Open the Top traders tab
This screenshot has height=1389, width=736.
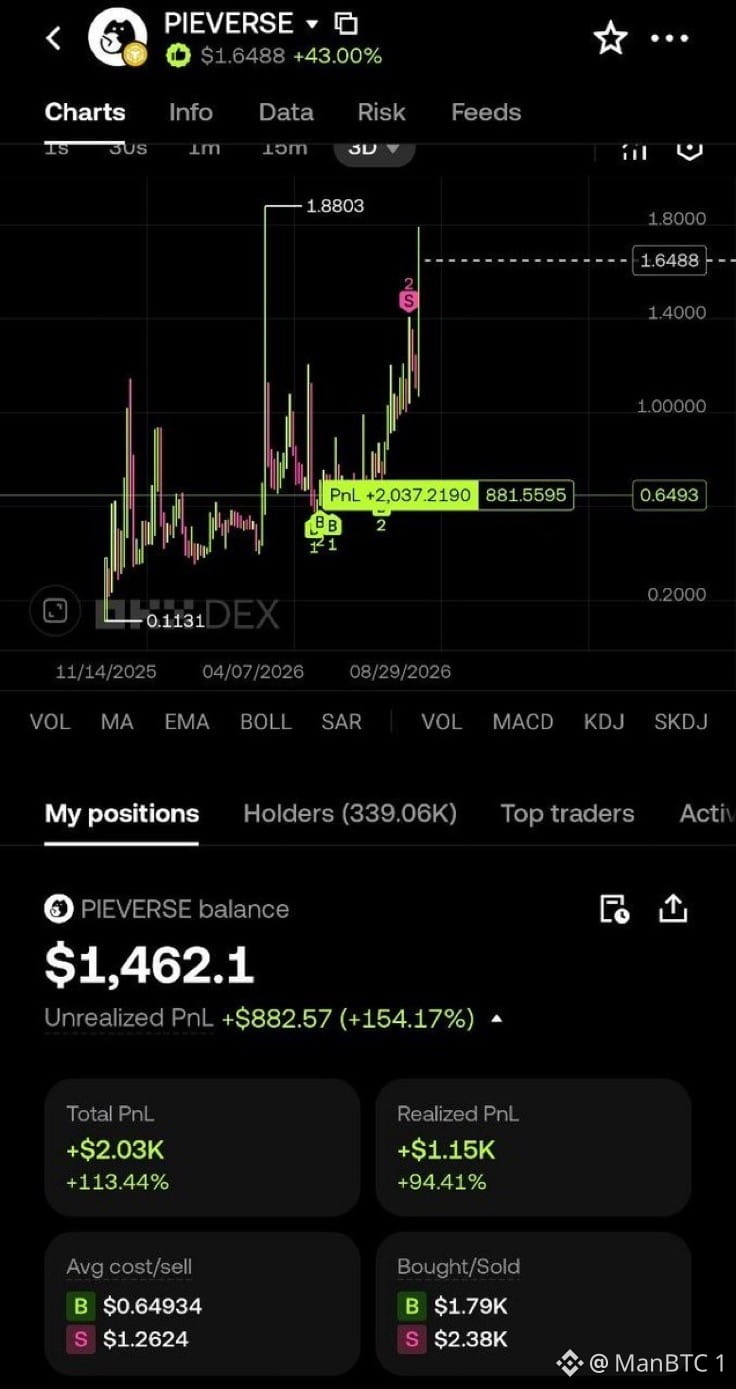[567, 814]
